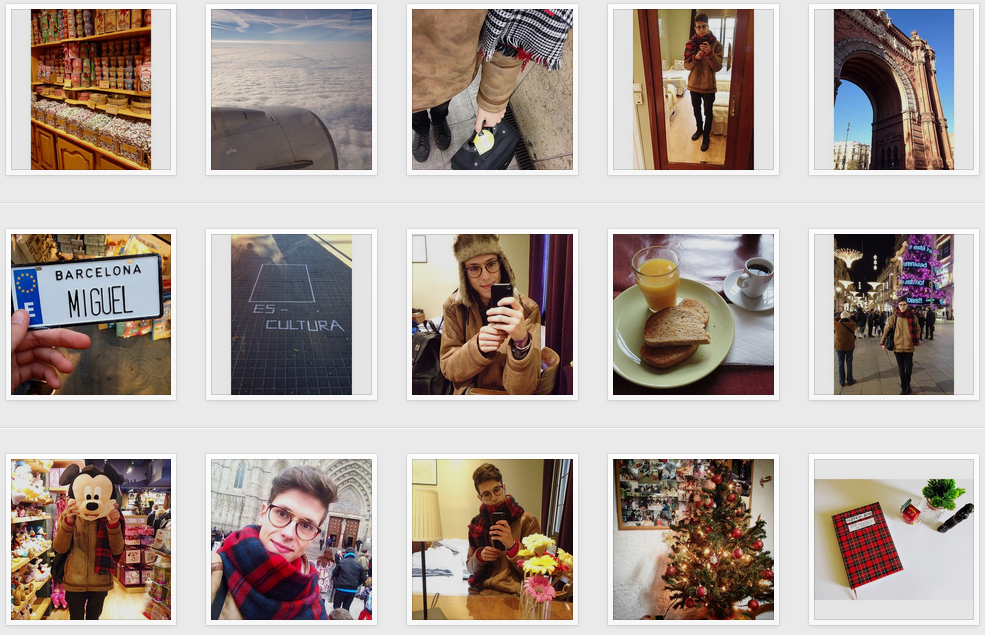Open the fur hat mirror selfie
Viewport: 985px width, 635px height.
click(x=492, y=314)
